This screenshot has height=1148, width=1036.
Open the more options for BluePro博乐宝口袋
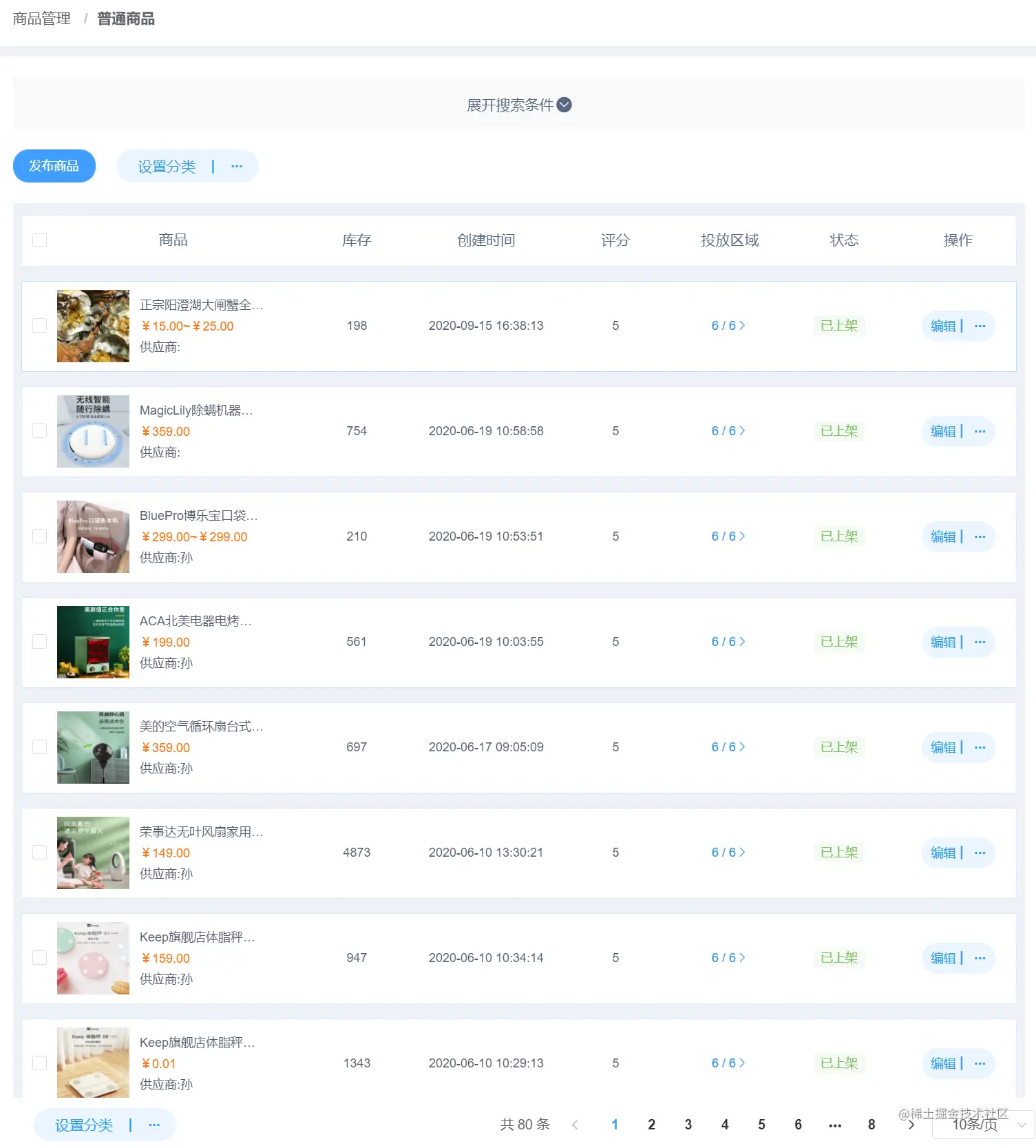click(980, 536)
